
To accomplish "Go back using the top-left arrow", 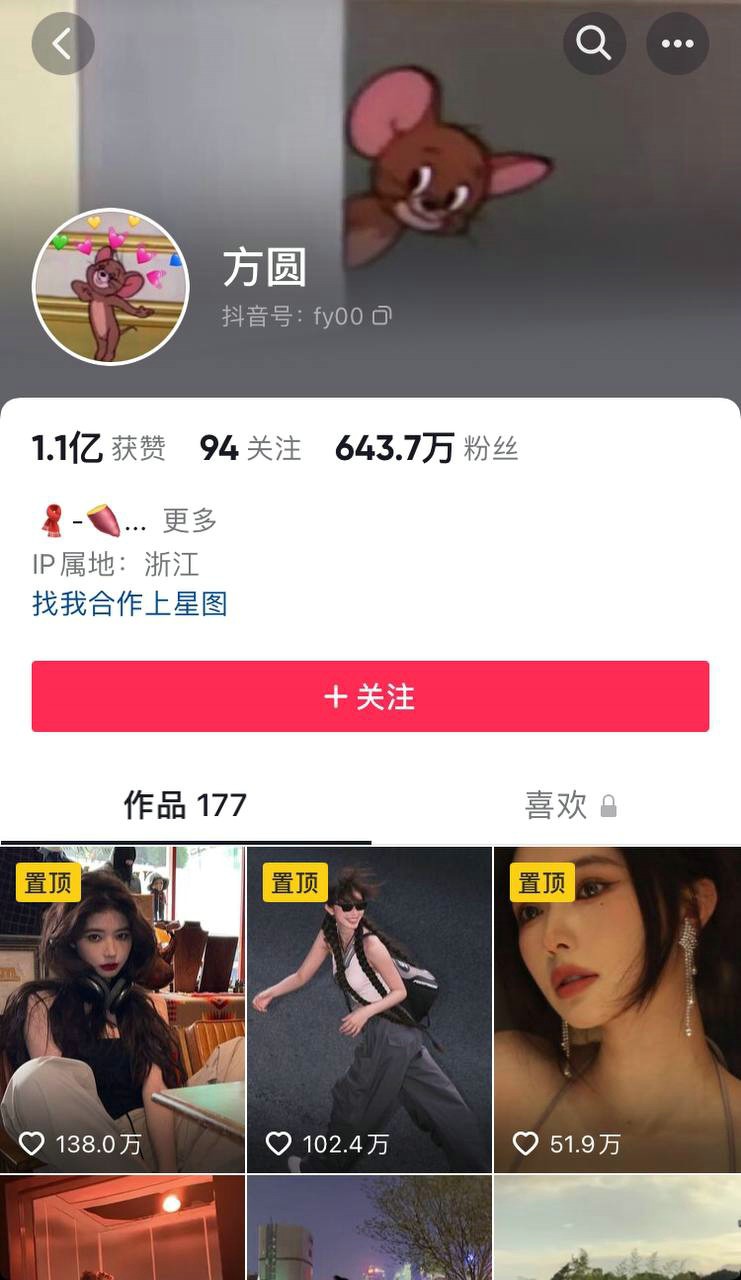I will [x=63, y=43].
